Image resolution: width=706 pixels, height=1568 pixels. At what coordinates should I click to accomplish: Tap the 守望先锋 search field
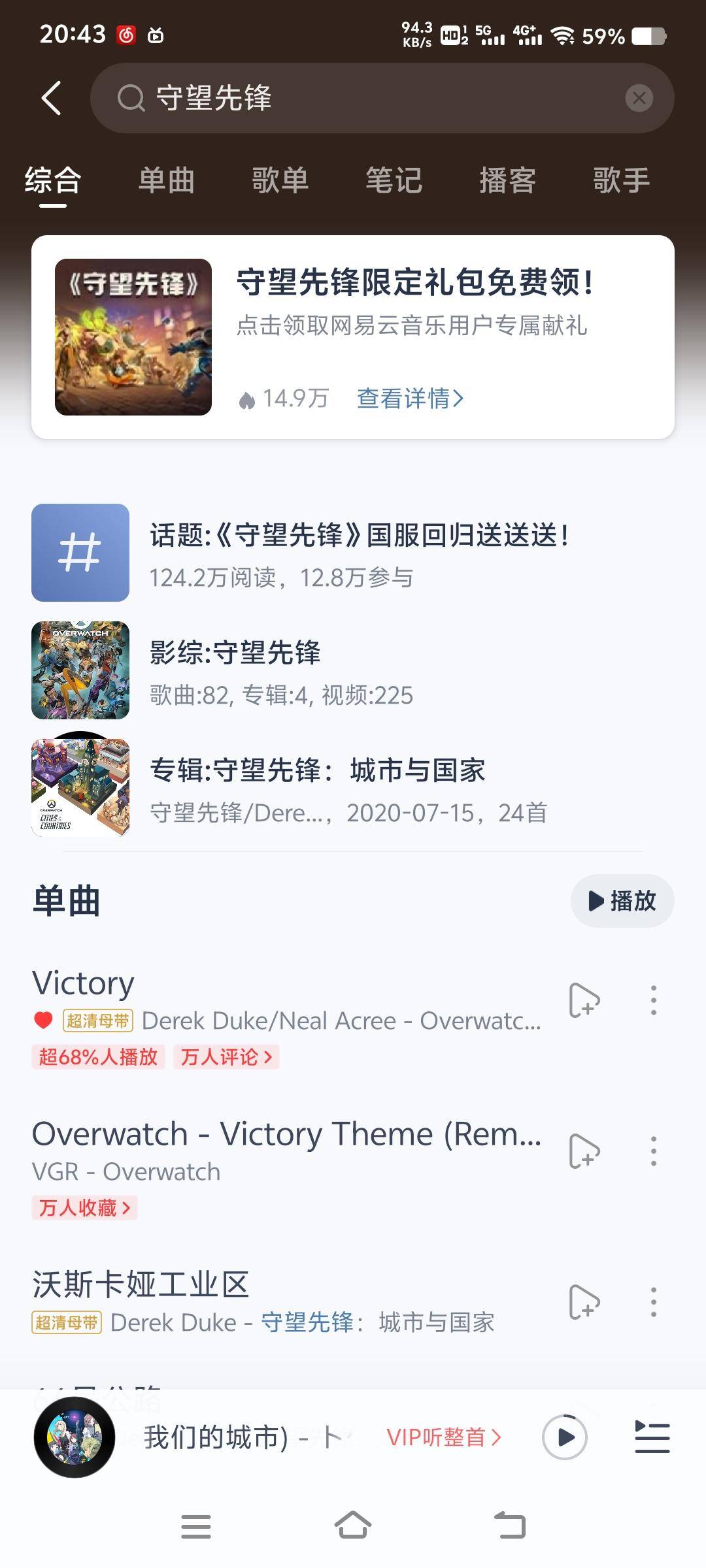coord(366,98)
